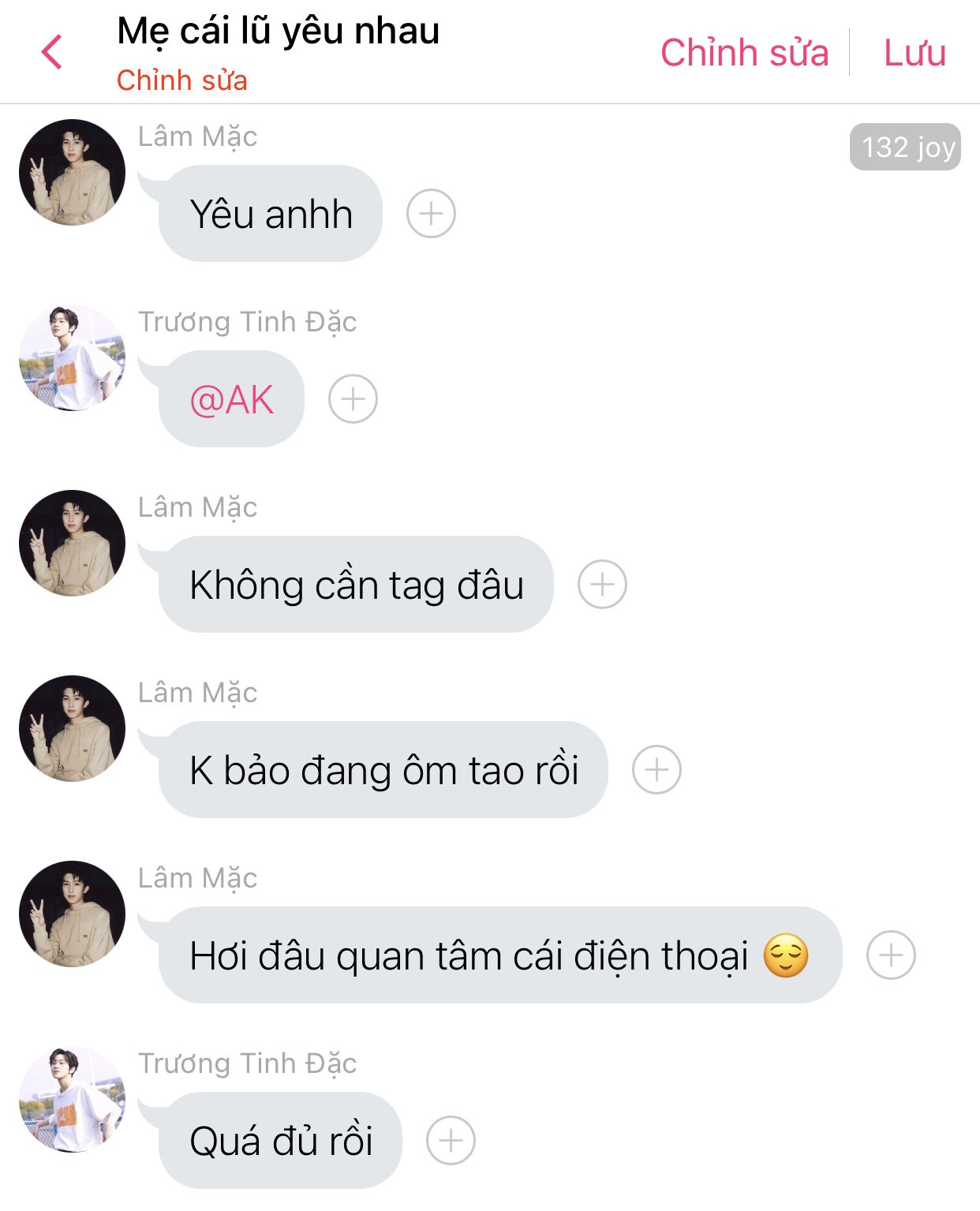Go back using the pink arrow

52,52
